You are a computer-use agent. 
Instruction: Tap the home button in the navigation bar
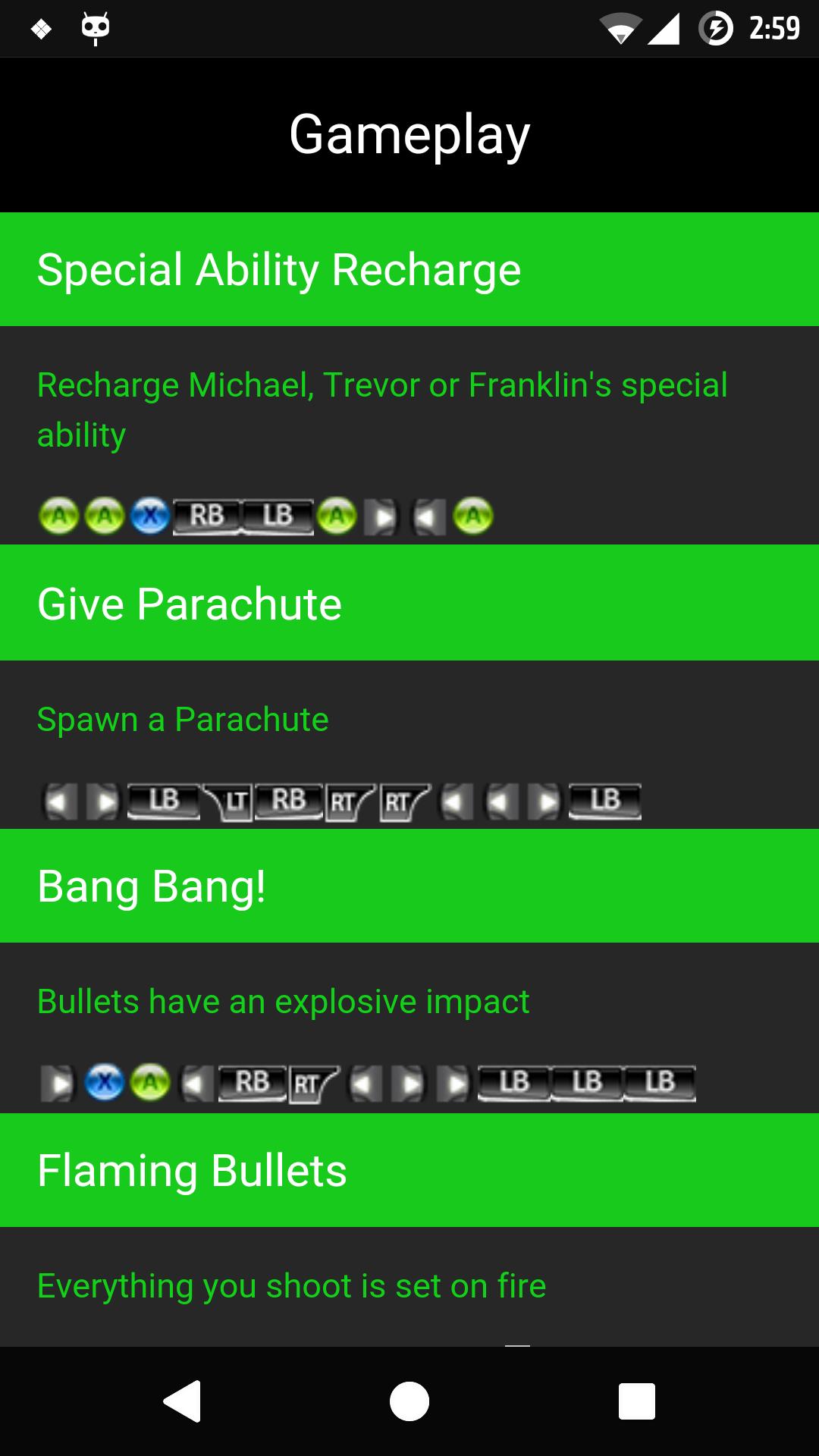(x=409, y=1401)
